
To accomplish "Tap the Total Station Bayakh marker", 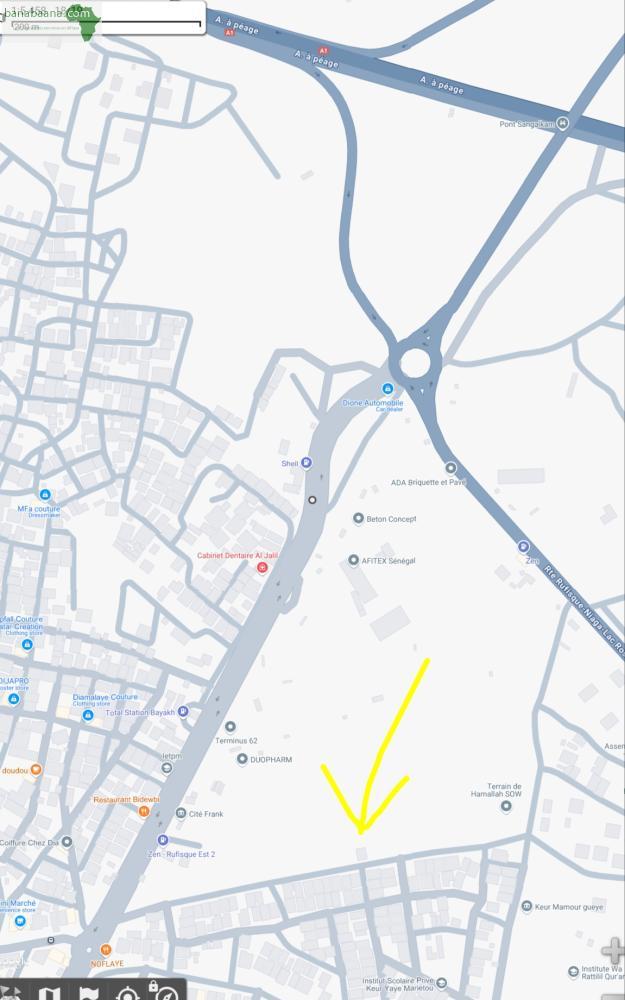I will (x=184, y=712).
